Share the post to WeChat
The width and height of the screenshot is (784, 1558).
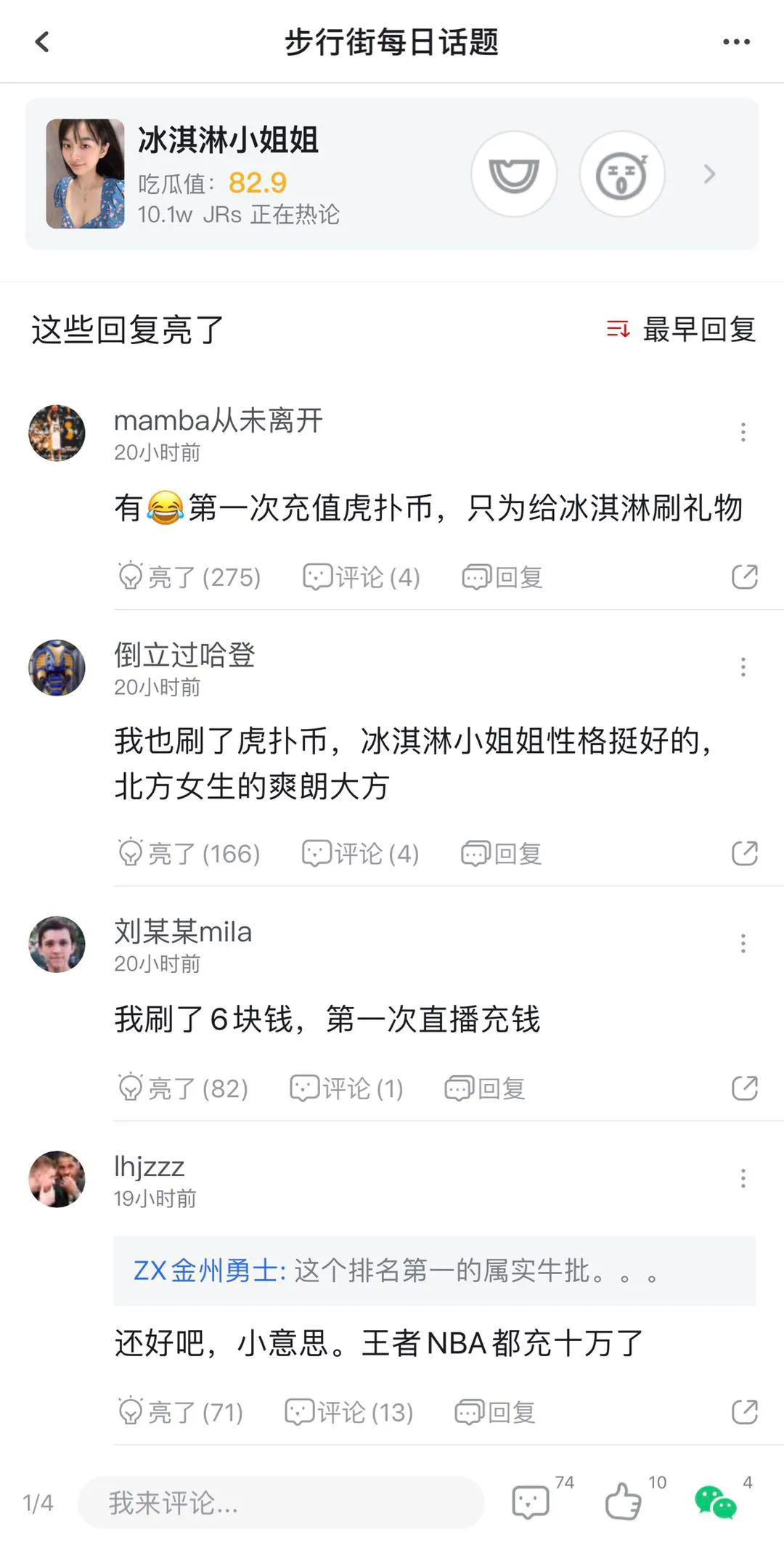point(715,1501)
